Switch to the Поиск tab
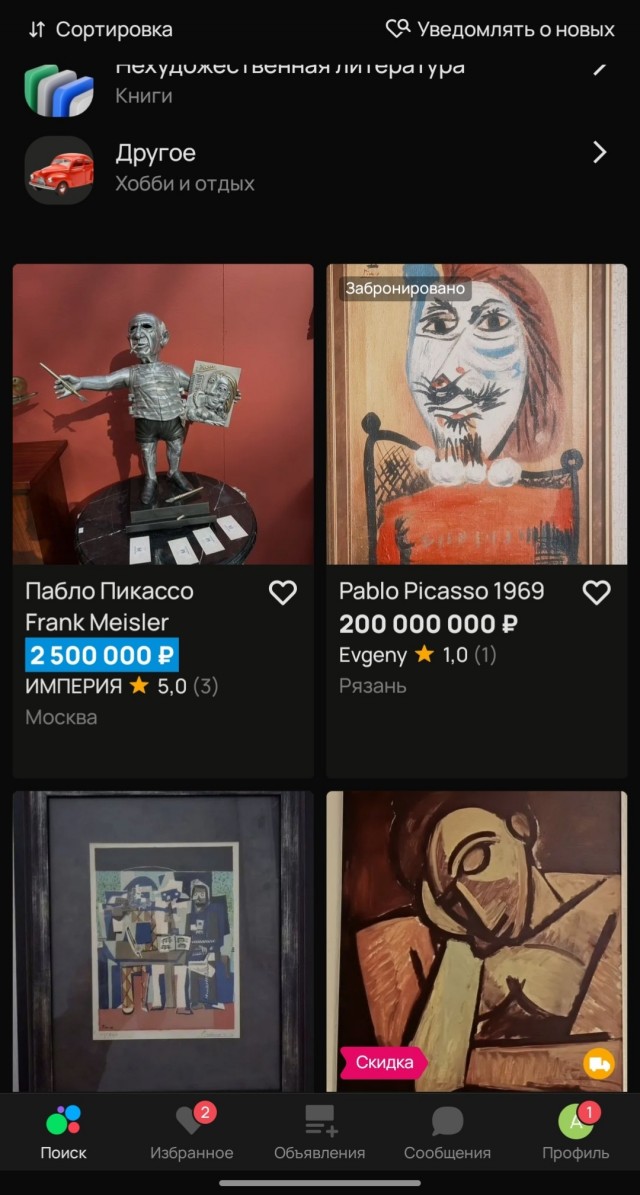 (63, 1133)
